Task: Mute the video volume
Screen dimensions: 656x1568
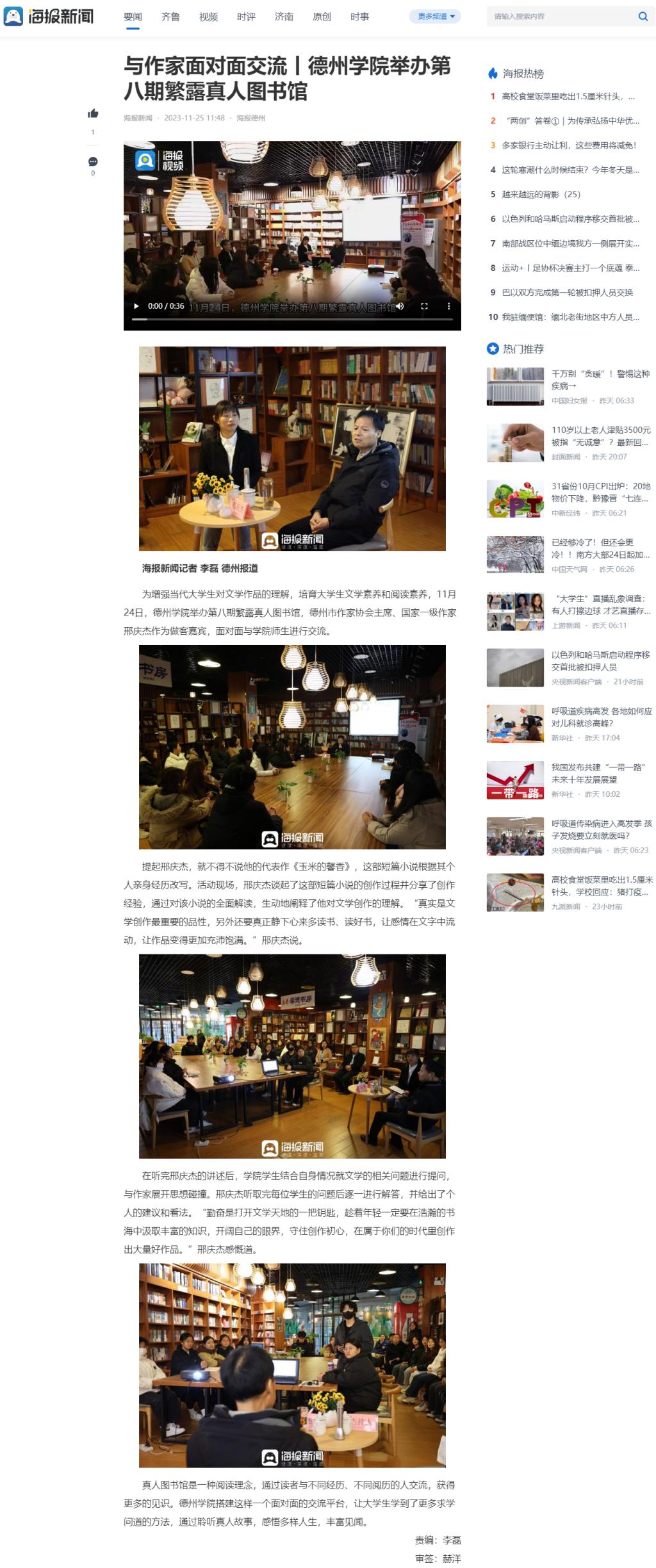Action: (400, 306)
